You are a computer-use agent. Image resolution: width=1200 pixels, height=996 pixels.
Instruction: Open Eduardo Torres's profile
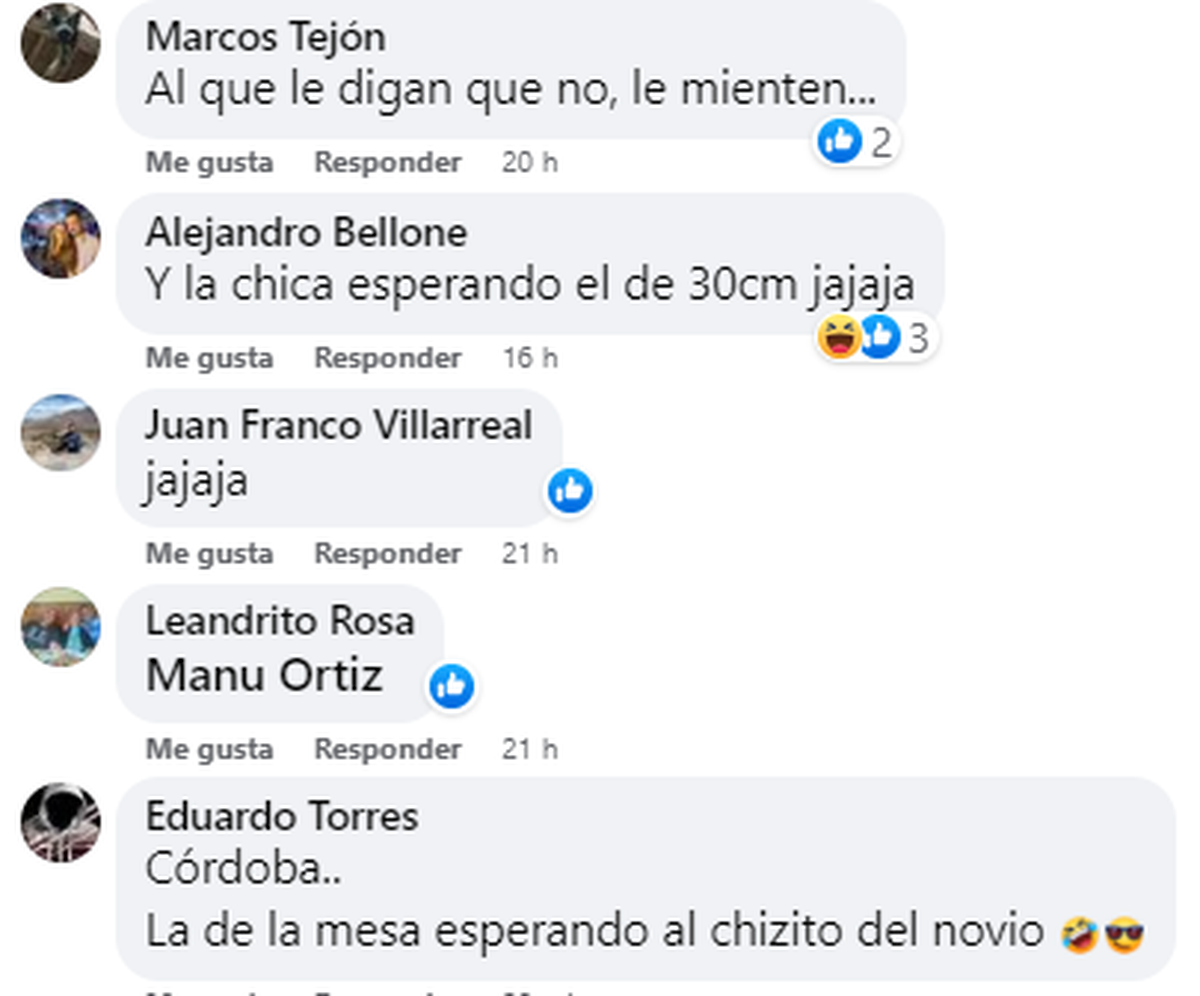pyautogui.click(x=281, y=816)
